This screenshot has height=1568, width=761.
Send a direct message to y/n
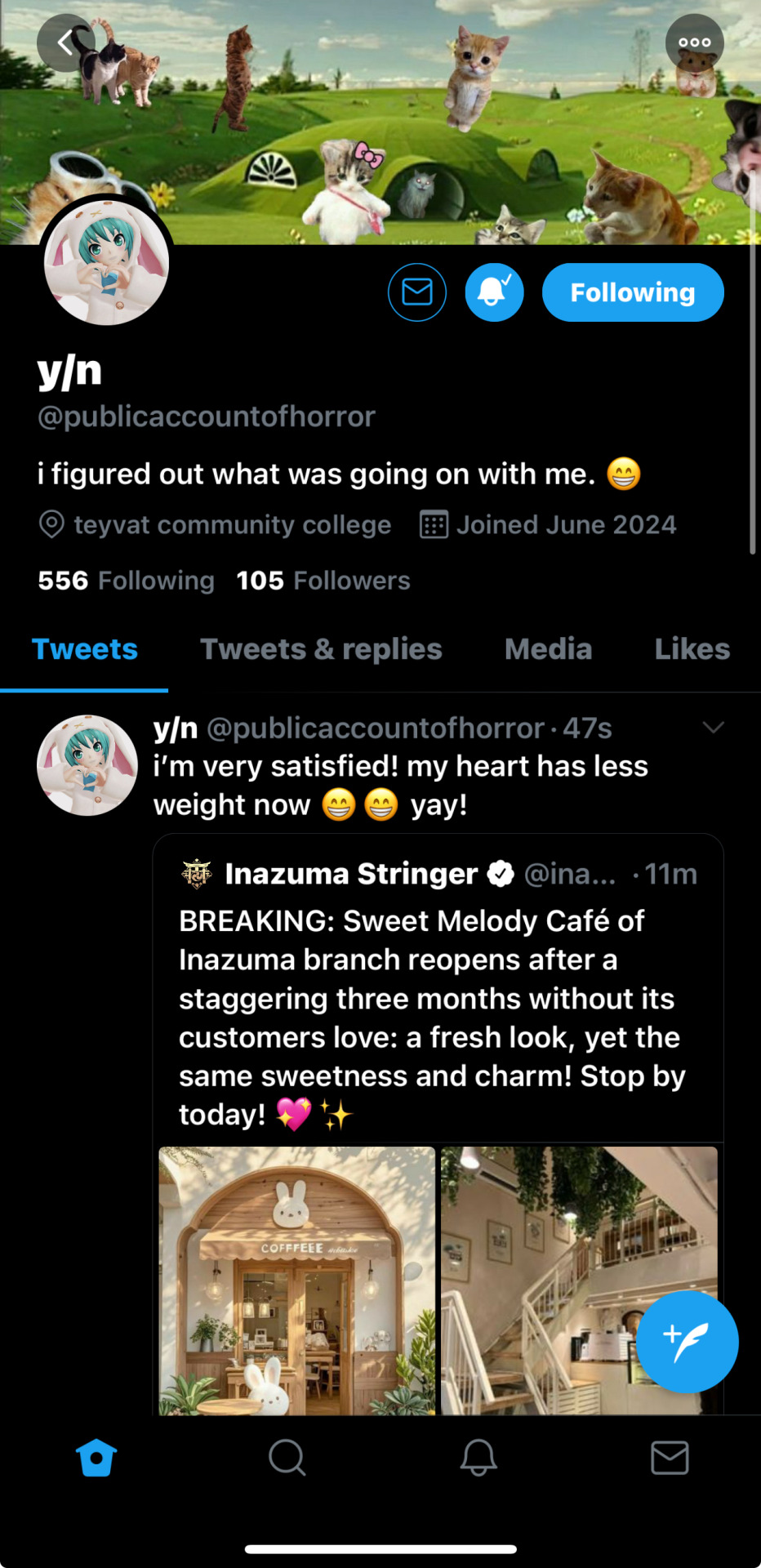(x=417, y=292)
